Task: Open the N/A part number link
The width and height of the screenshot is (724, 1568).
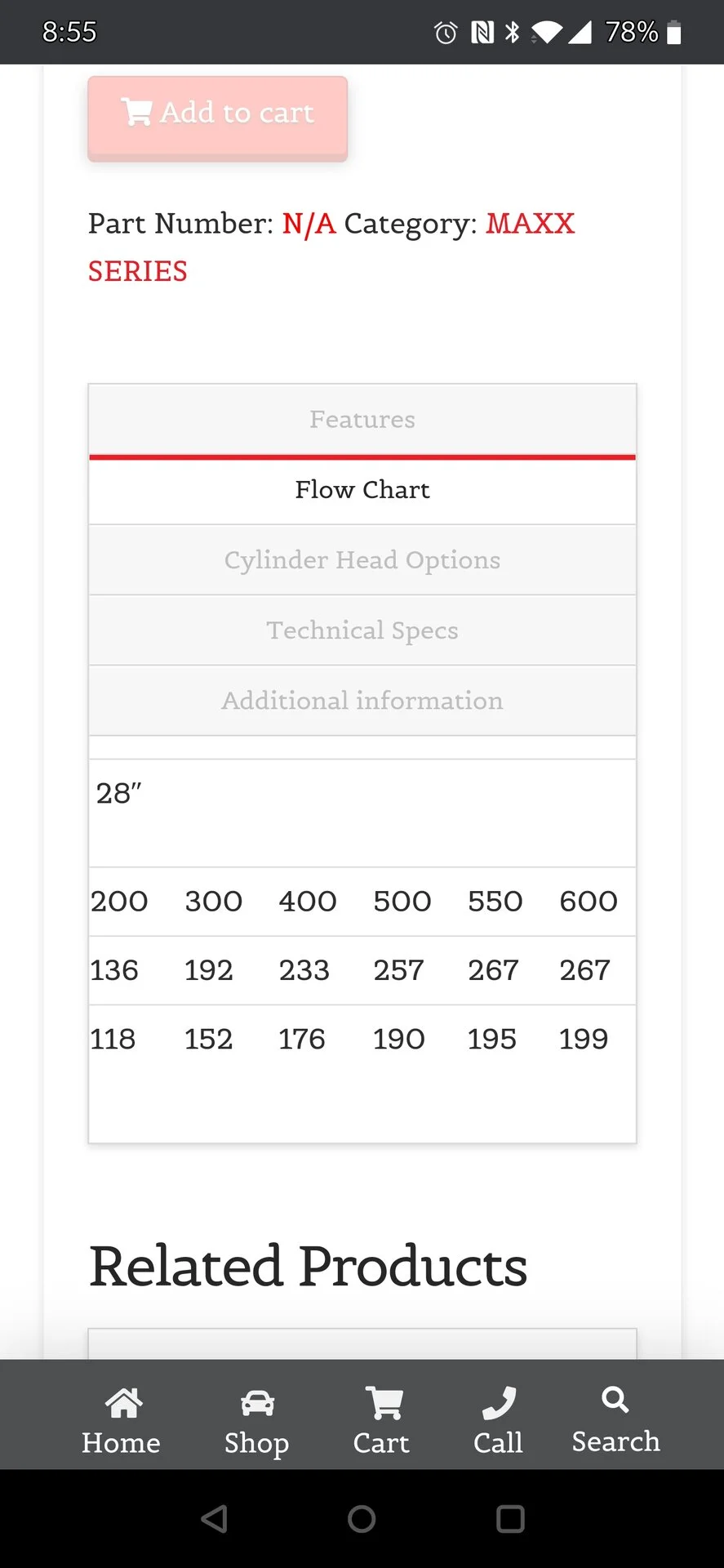Action: [x=309, y=223]
